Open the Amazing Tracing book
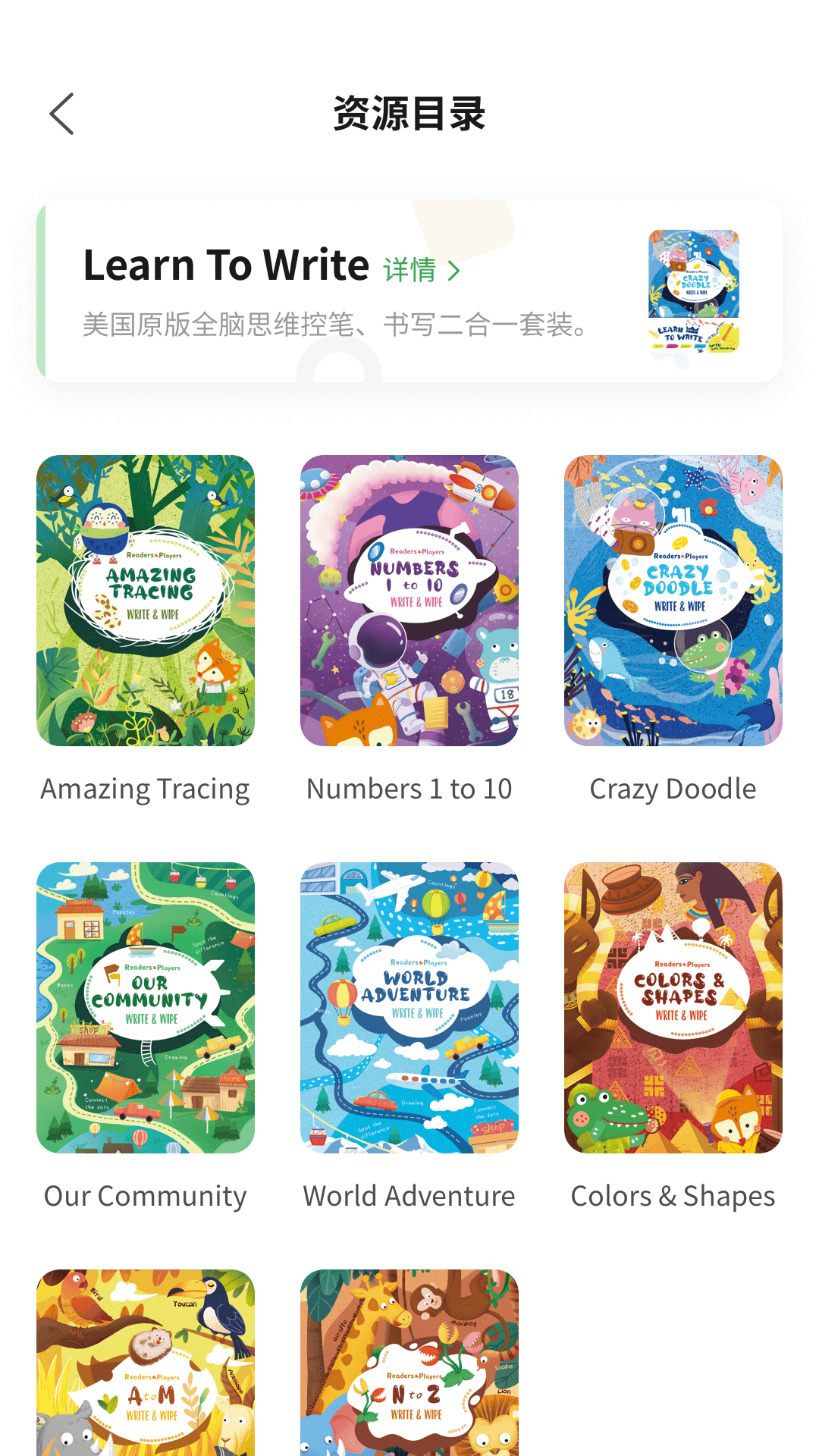The height and width of the screenshot is (1456, 819). [x=146, y=600]
